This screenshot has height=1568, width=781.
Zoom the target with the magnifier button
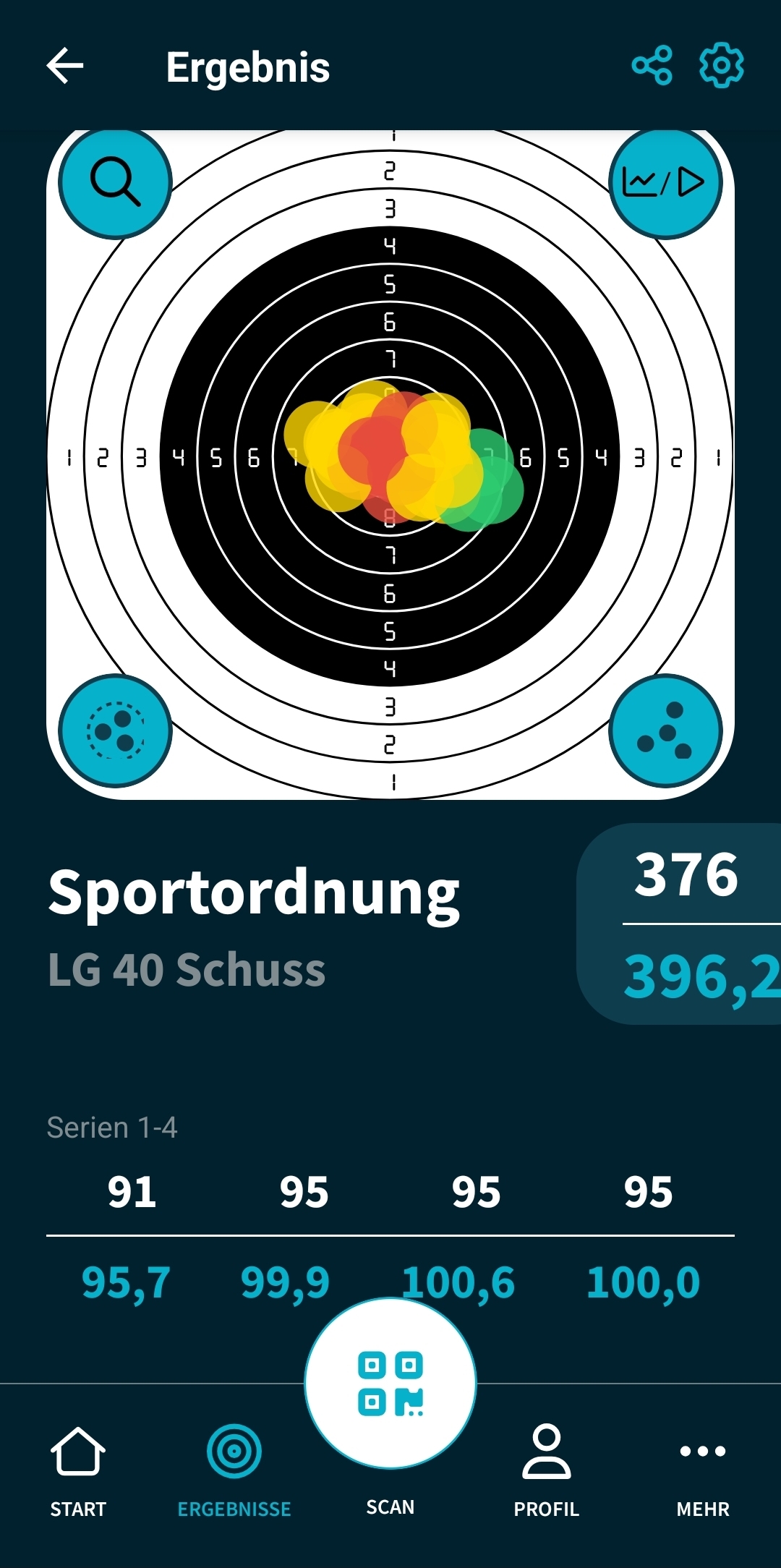[x=115, y=182]
